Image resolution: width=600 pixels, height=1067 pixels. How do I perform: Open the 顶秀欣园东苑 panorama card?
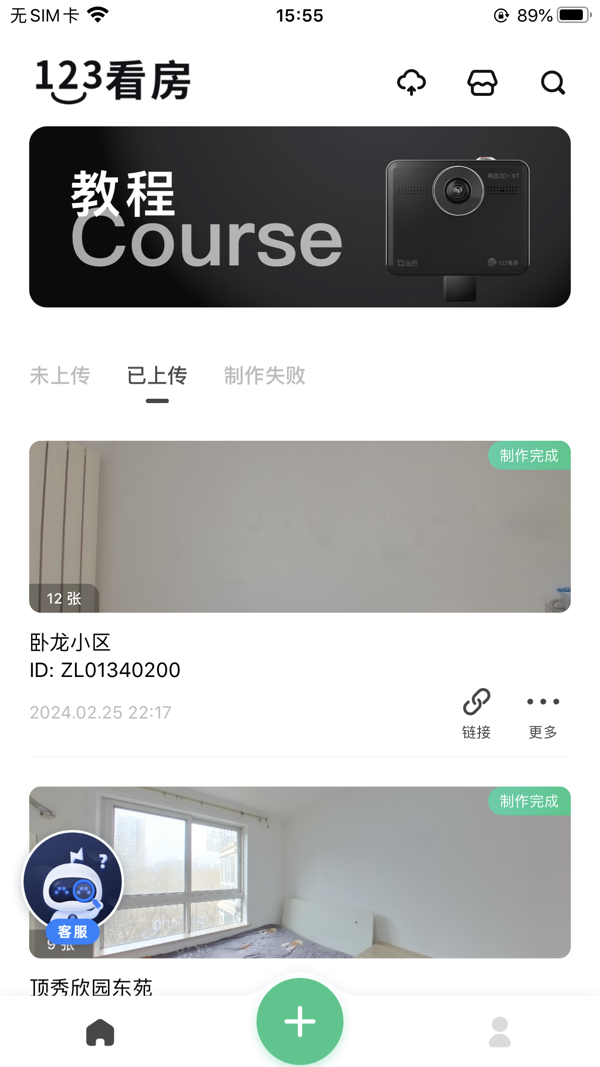click(330, 872)
